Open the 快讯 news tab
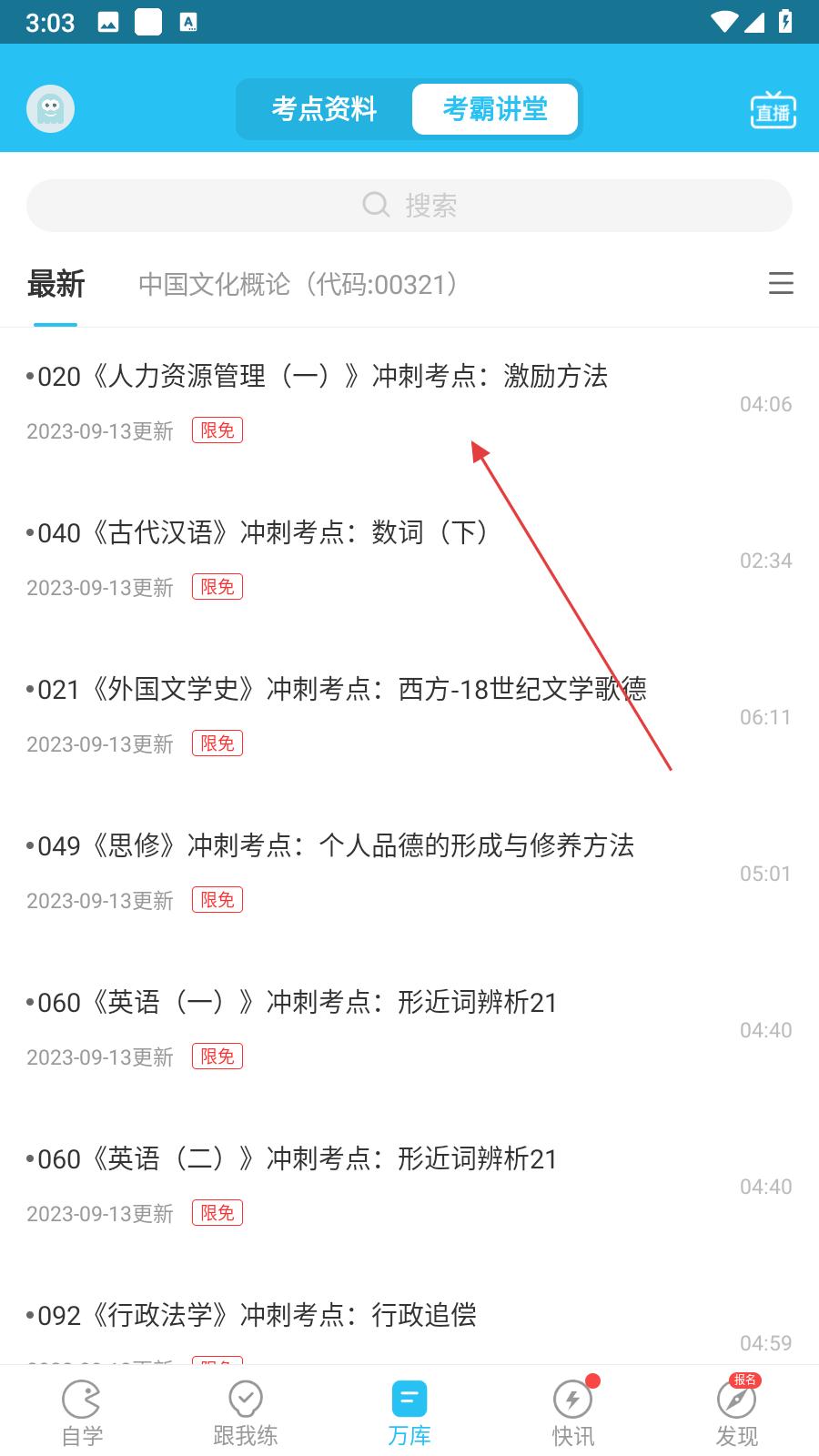This screenshot has width=819, height=1456. coord(573,1413)
